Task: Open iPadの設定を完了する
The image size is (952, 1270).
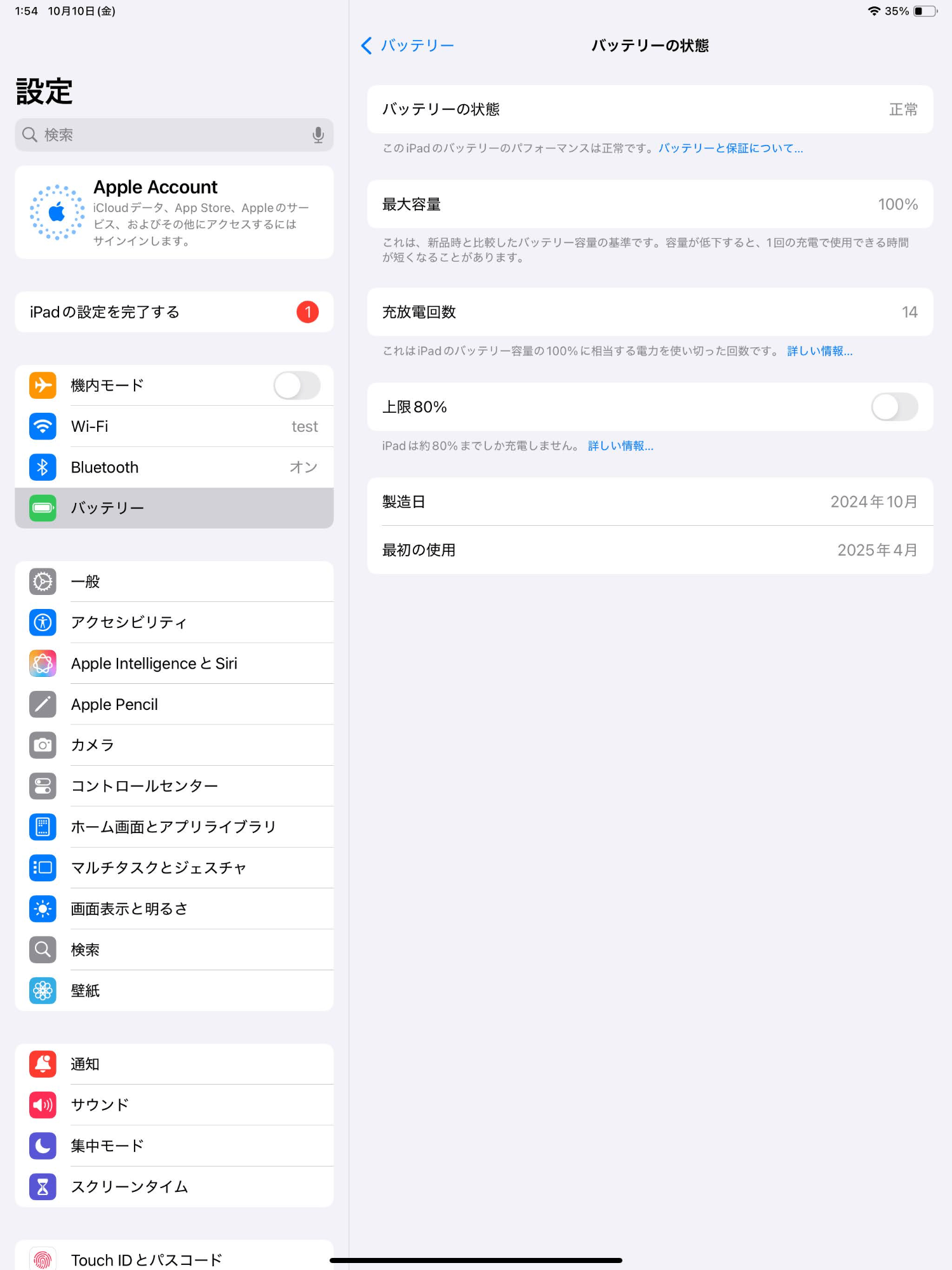Action: click(x=174, y=312)
